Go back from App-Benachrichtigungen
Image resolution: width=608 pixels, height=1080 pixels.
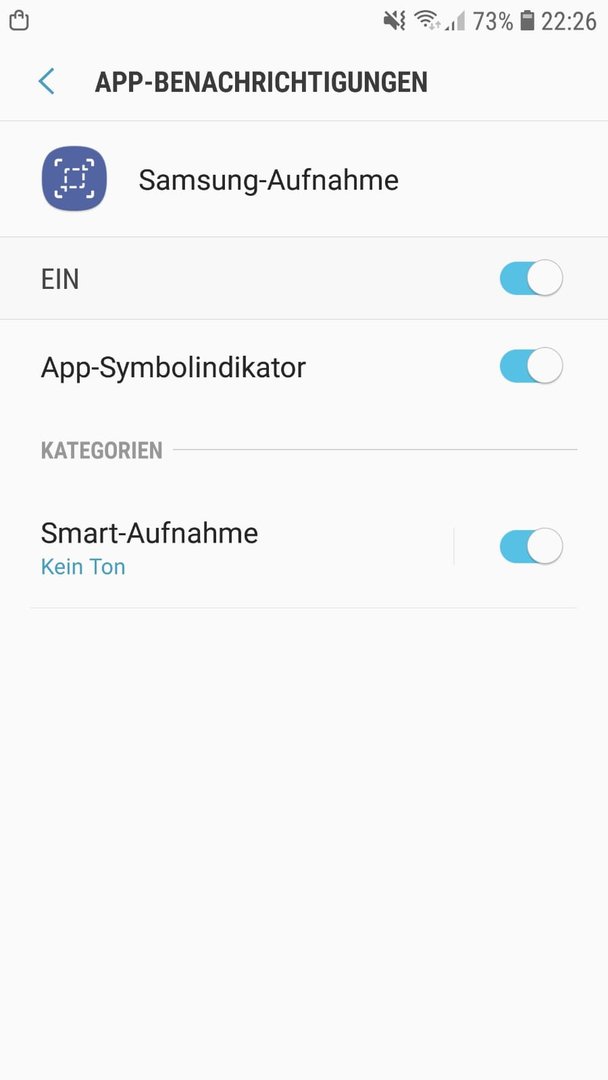point(46,81)
